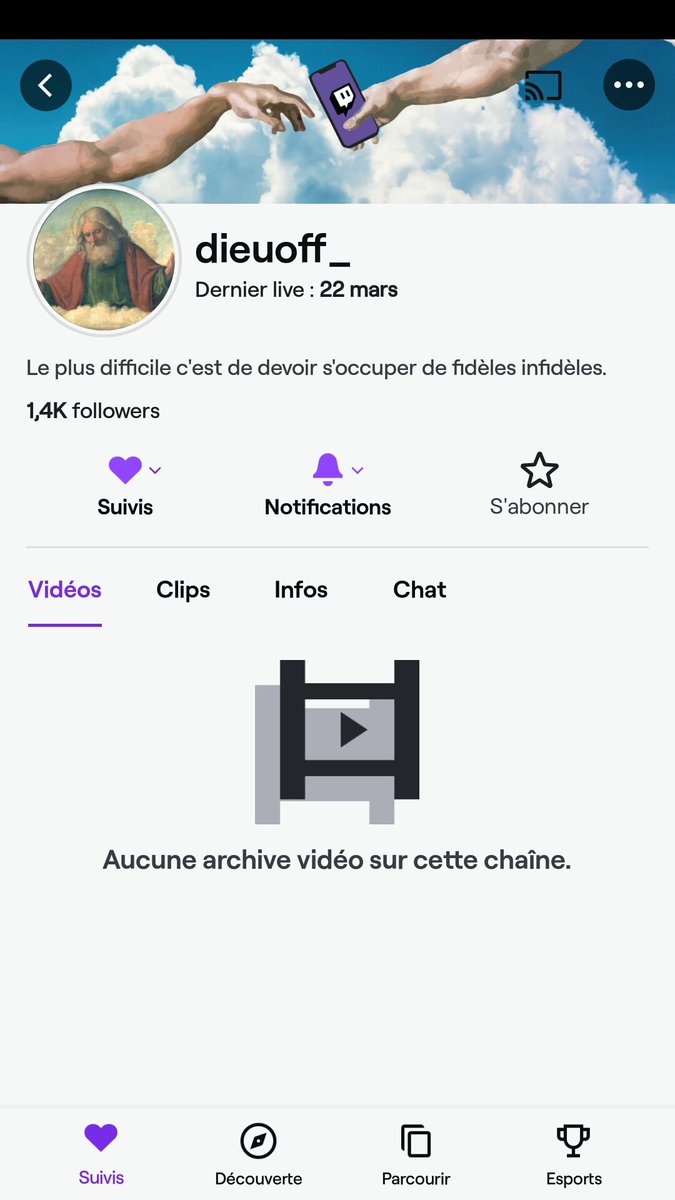Open the Parcourir section
Image resolution: width=675 pixels, height=1200 pixels.
416,1155
